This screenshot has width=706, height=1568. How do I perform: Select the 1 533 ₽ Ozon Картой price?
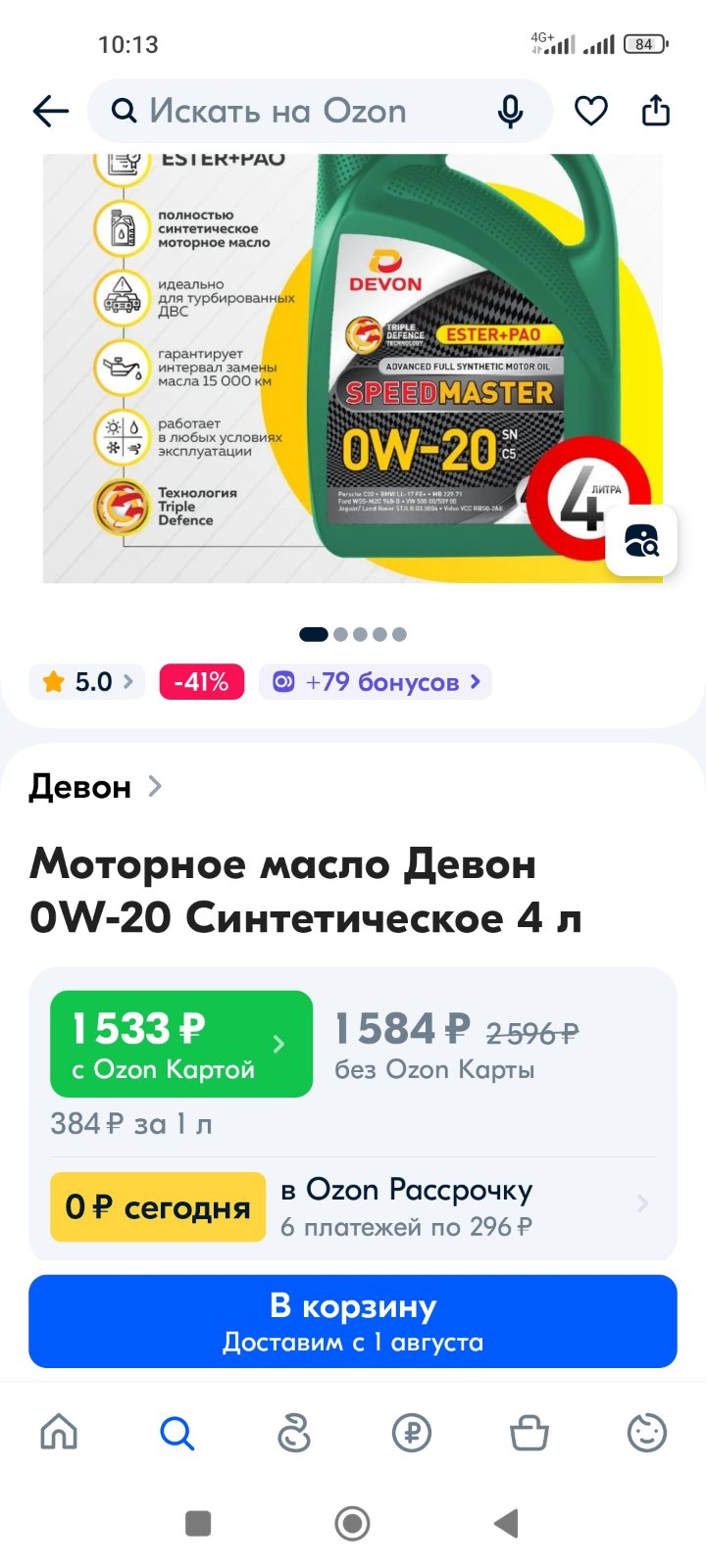[x=181, y=1044]
